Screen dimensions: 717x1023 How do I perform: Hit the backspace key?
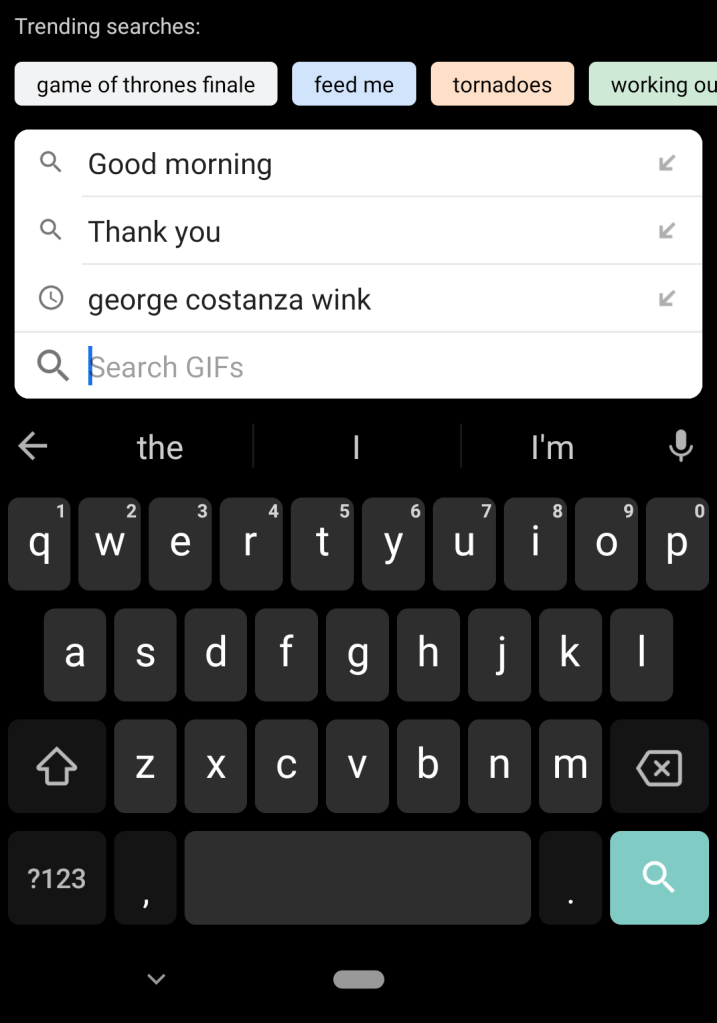click(x=658, y=767)
